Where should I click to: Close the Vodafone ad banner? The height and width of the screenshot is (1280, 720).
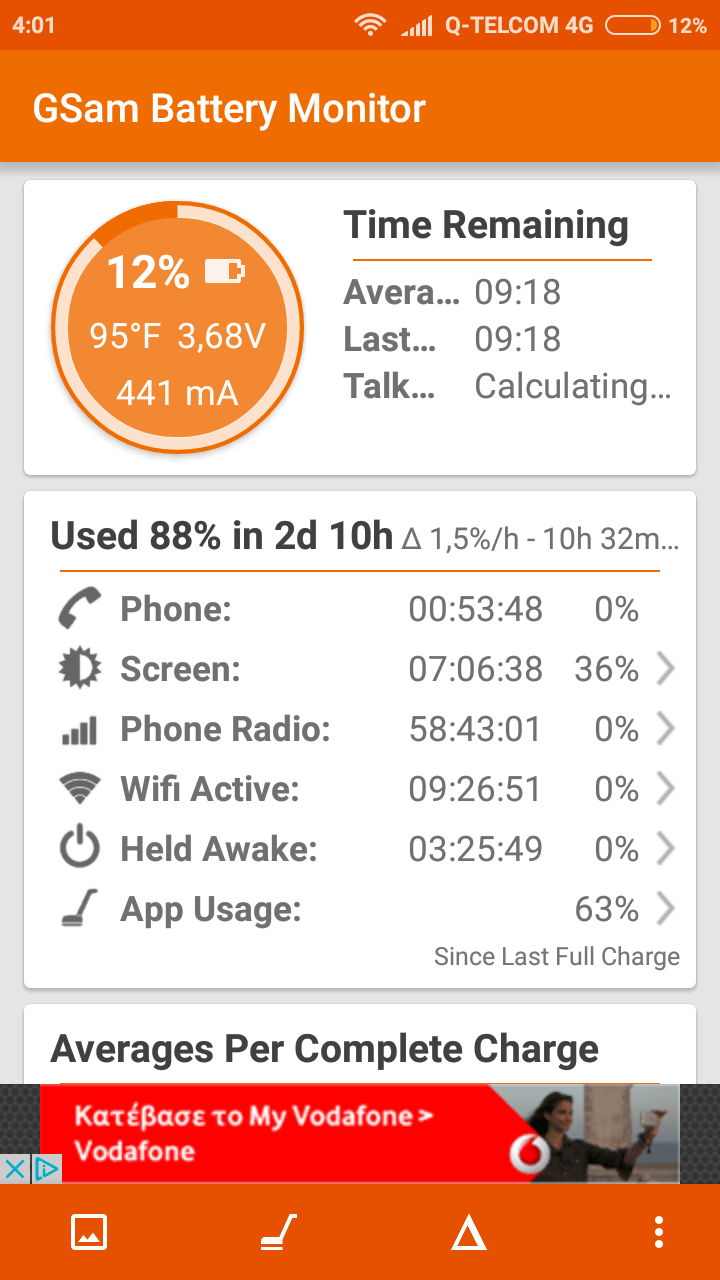(14, 1168)
